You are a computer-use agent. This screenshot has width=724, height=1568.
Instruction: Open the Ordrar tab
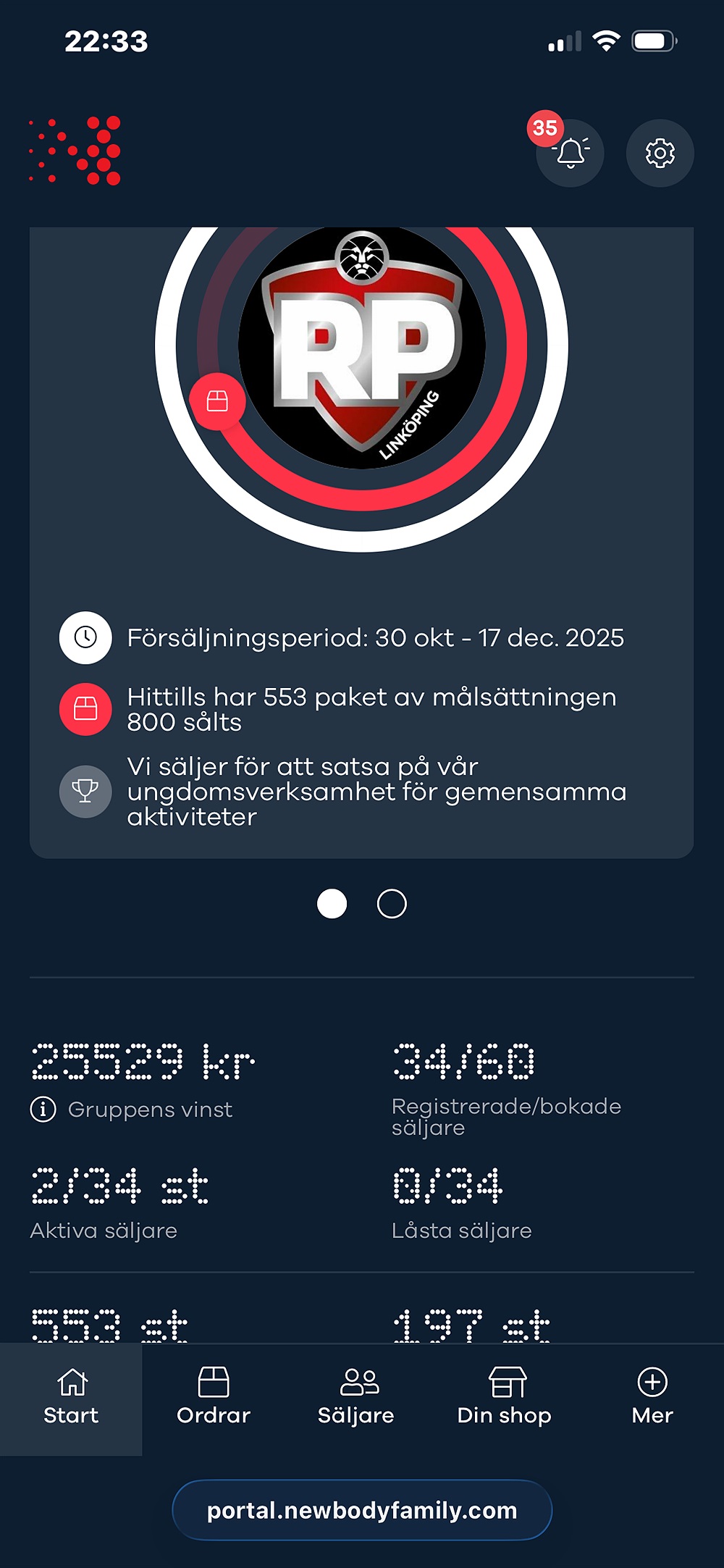point(214,1398)
